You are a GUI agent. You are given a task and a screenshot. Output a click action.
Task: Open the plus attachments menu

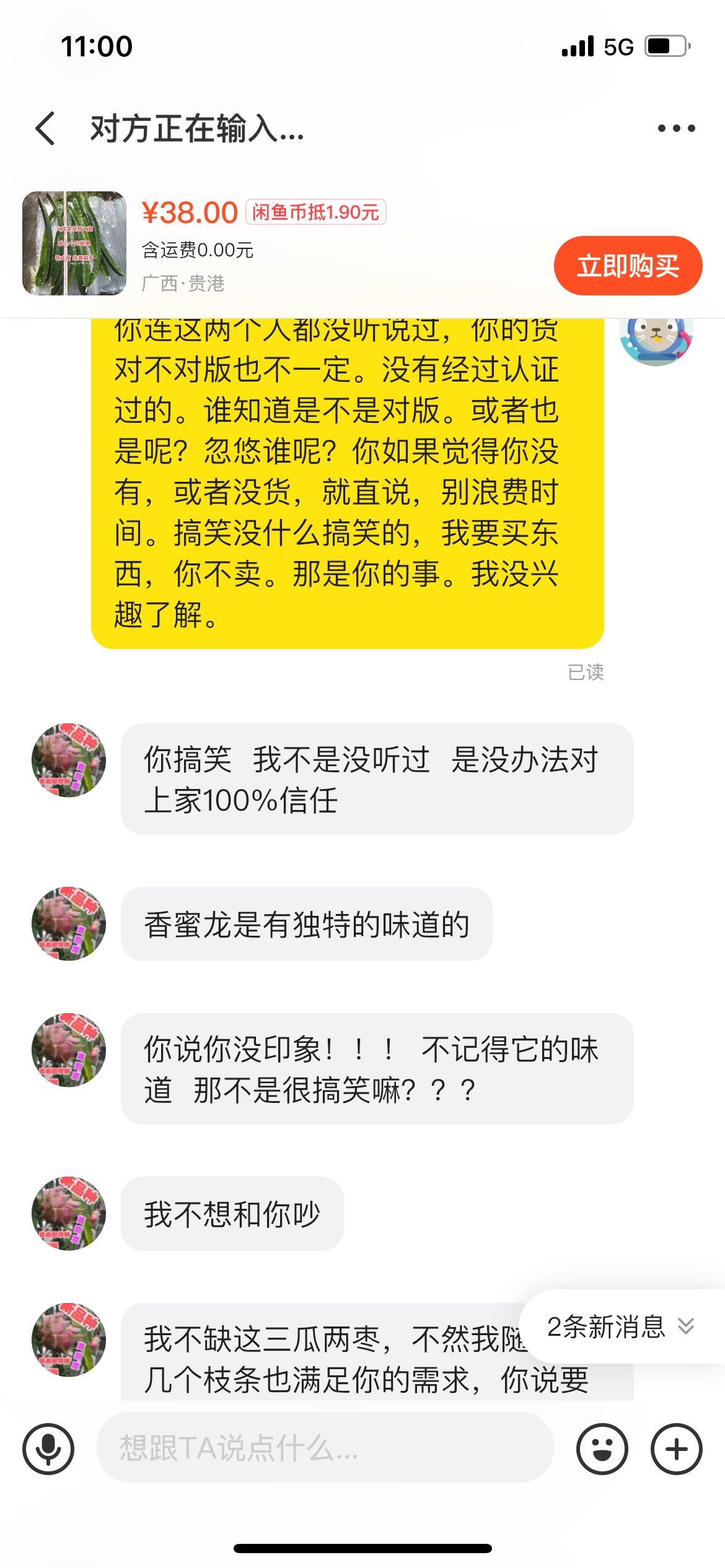tap(676, 1449)
